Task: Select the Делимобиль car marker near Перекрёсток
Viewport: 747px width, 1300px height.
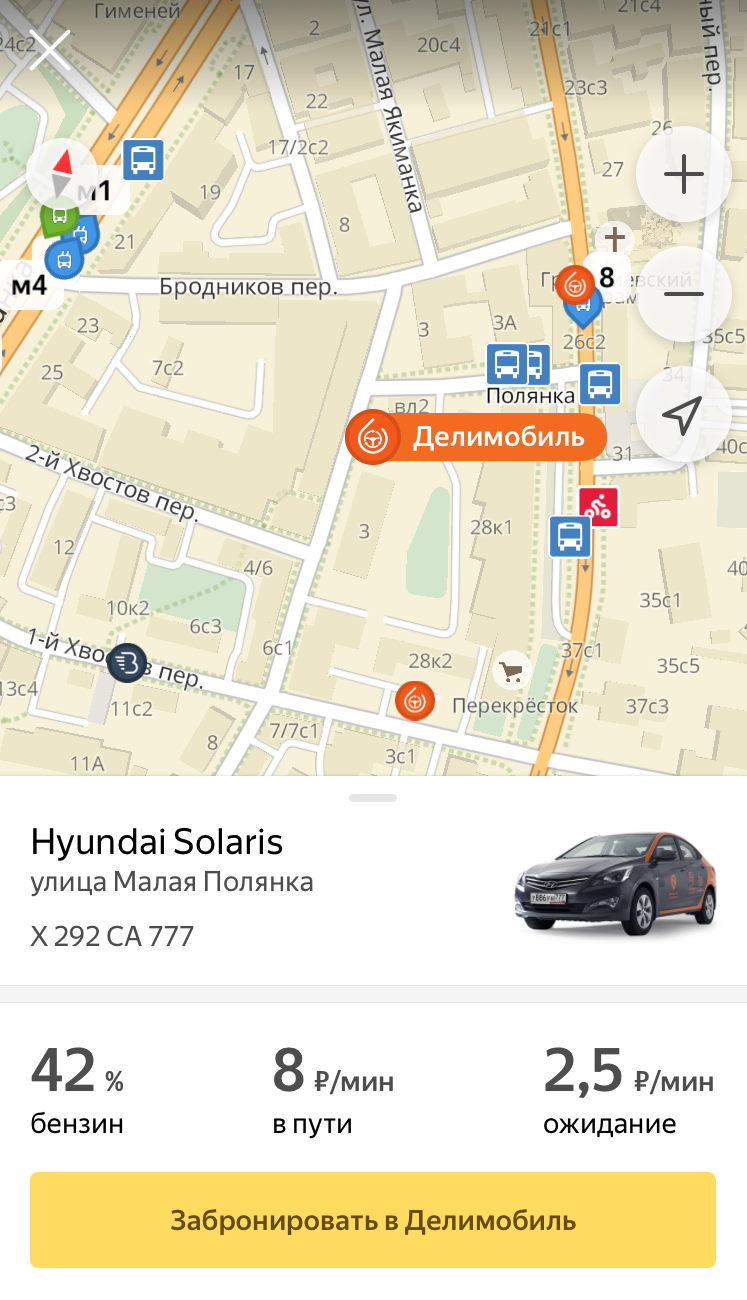Action: pos(414,700)
